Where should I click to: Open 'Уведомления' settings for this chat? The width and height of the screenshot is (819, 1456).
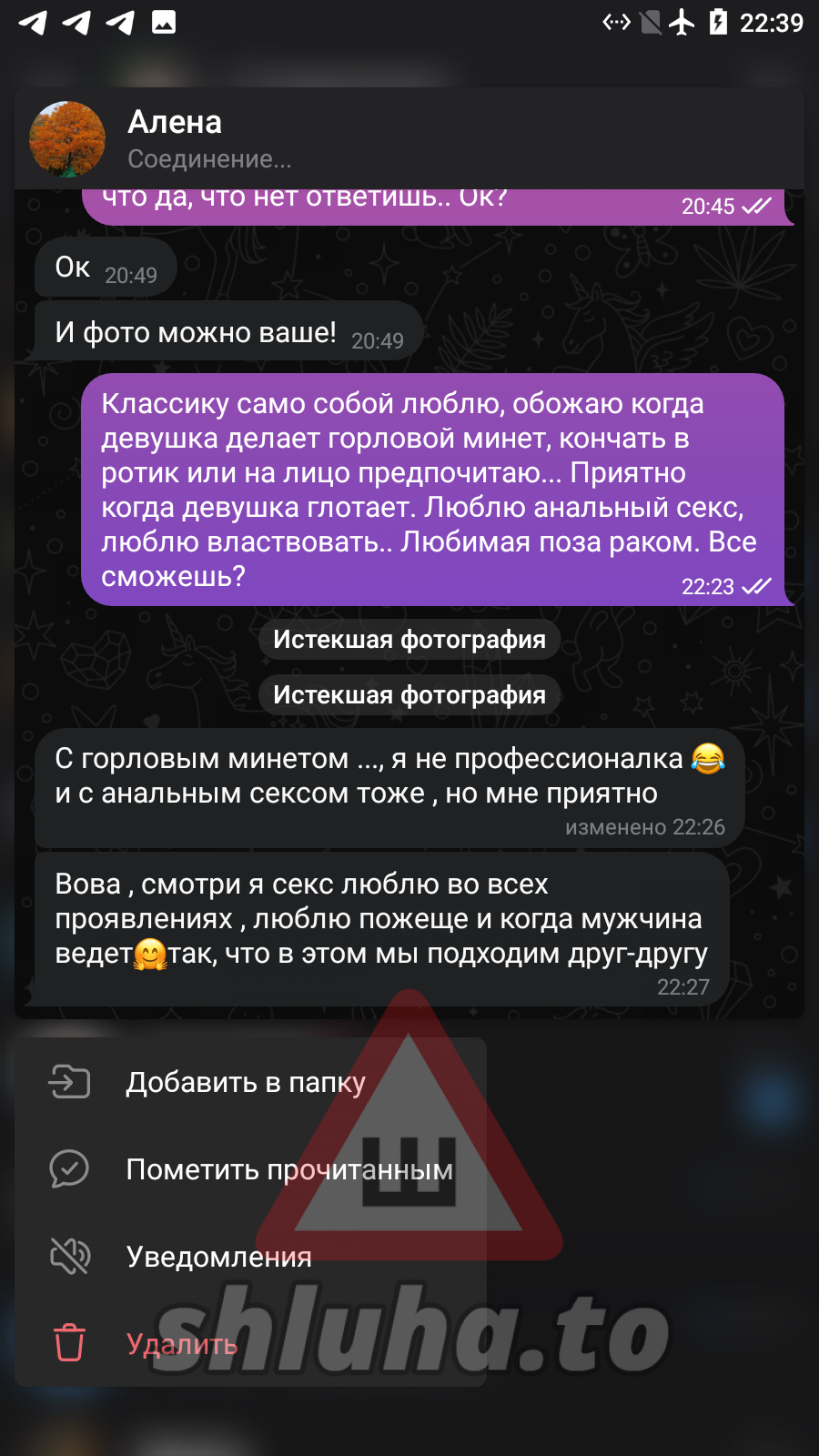218,1257
